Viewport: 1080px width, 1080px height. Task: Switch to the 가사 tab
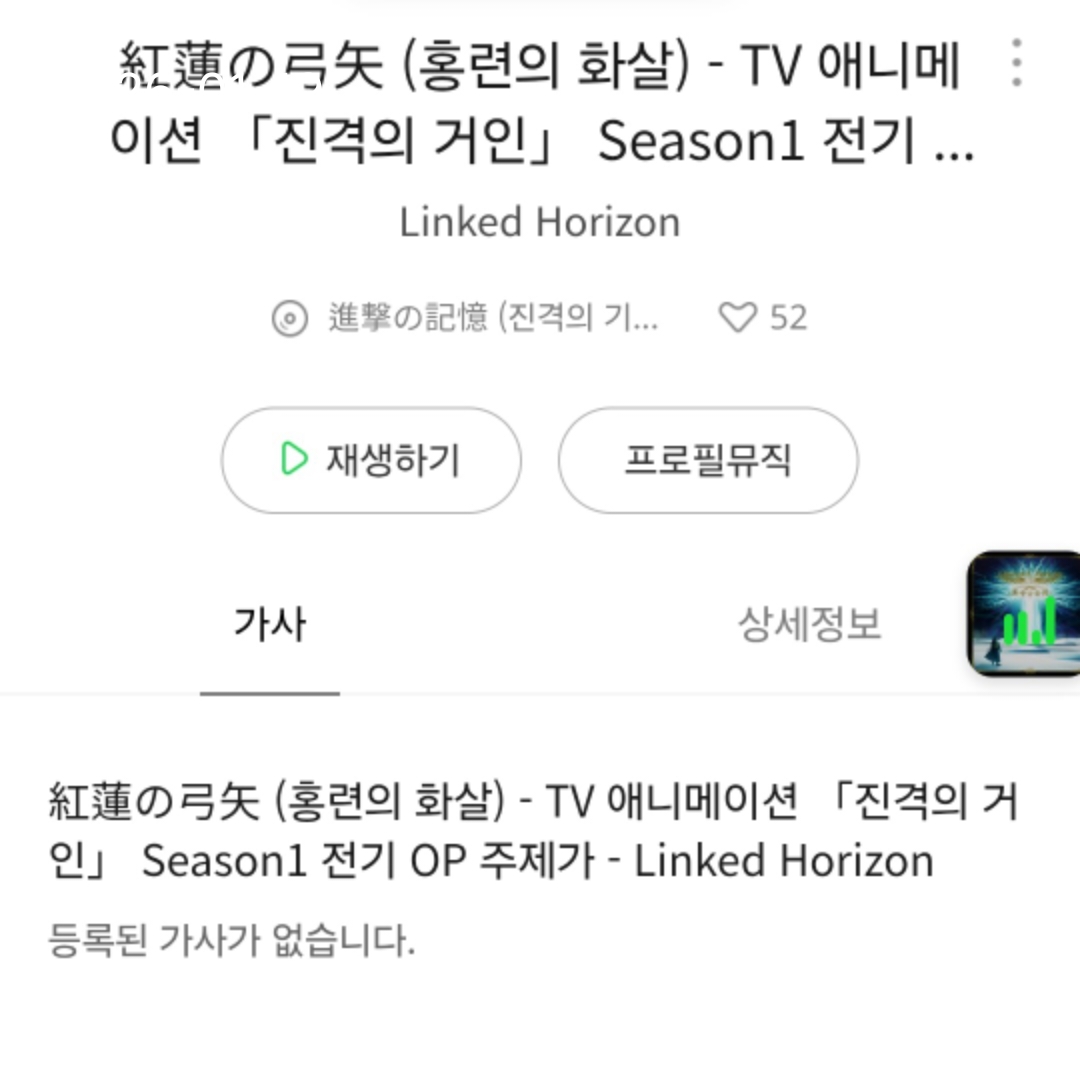(x=270, y=625)
